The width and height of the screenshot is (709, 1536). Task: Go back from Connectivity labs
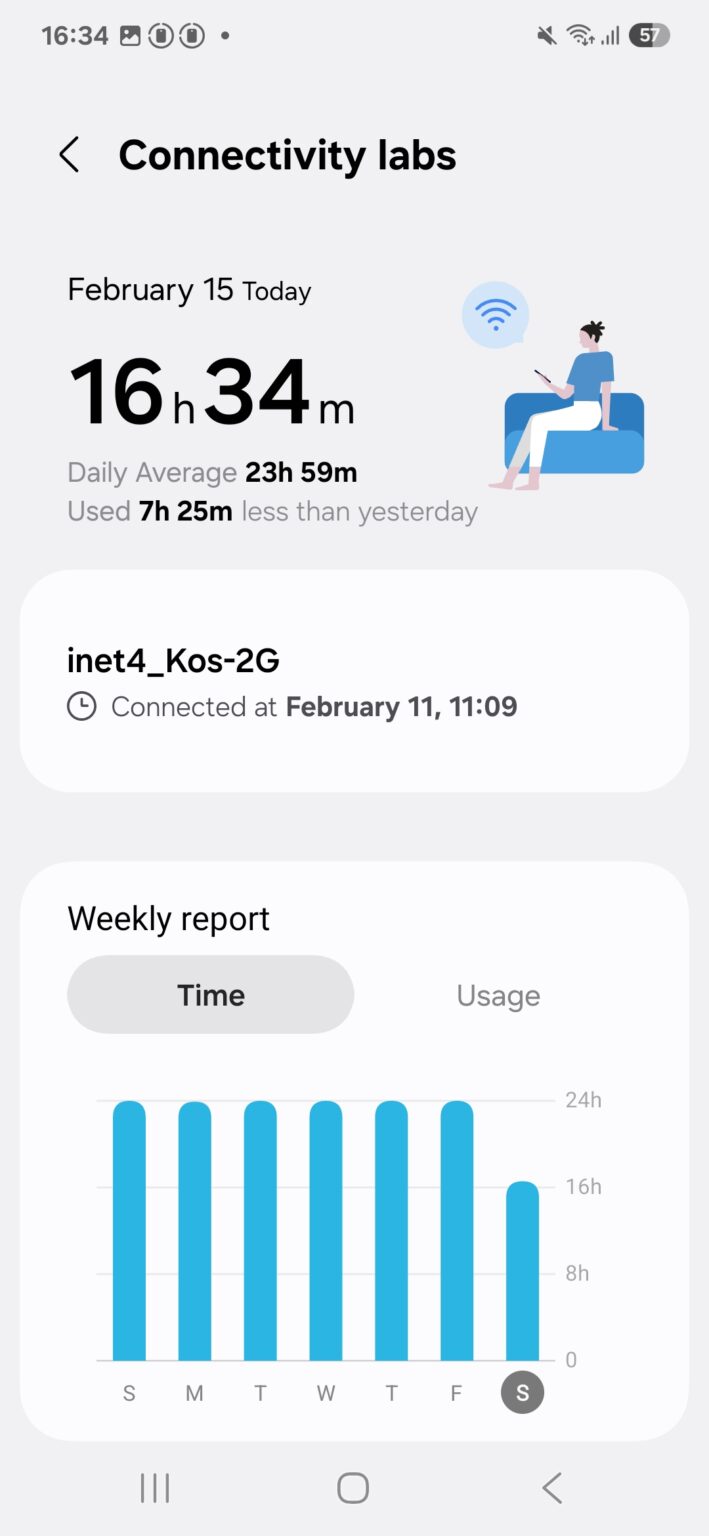click(x=69, y=155)
